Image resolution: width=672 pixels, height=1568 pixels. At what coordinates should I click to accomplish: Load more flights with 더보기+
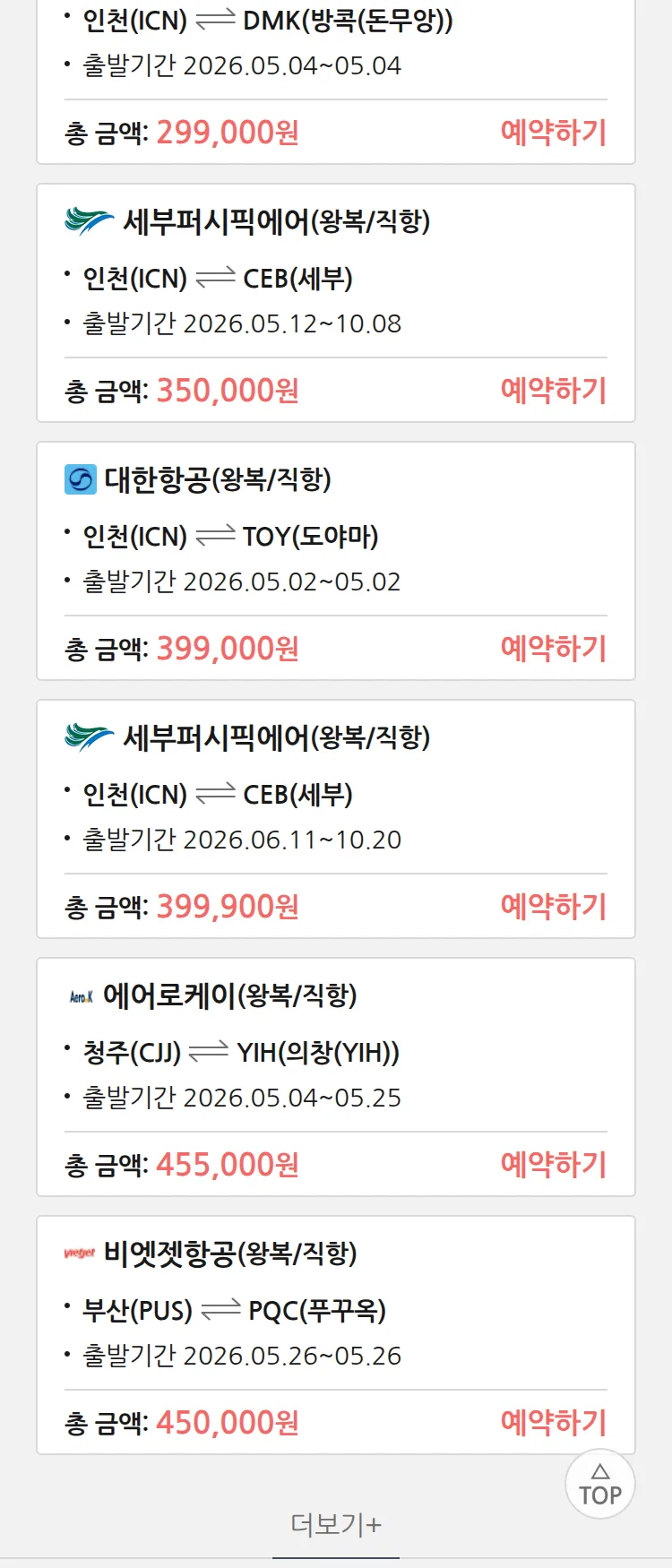click(336, 1524)
